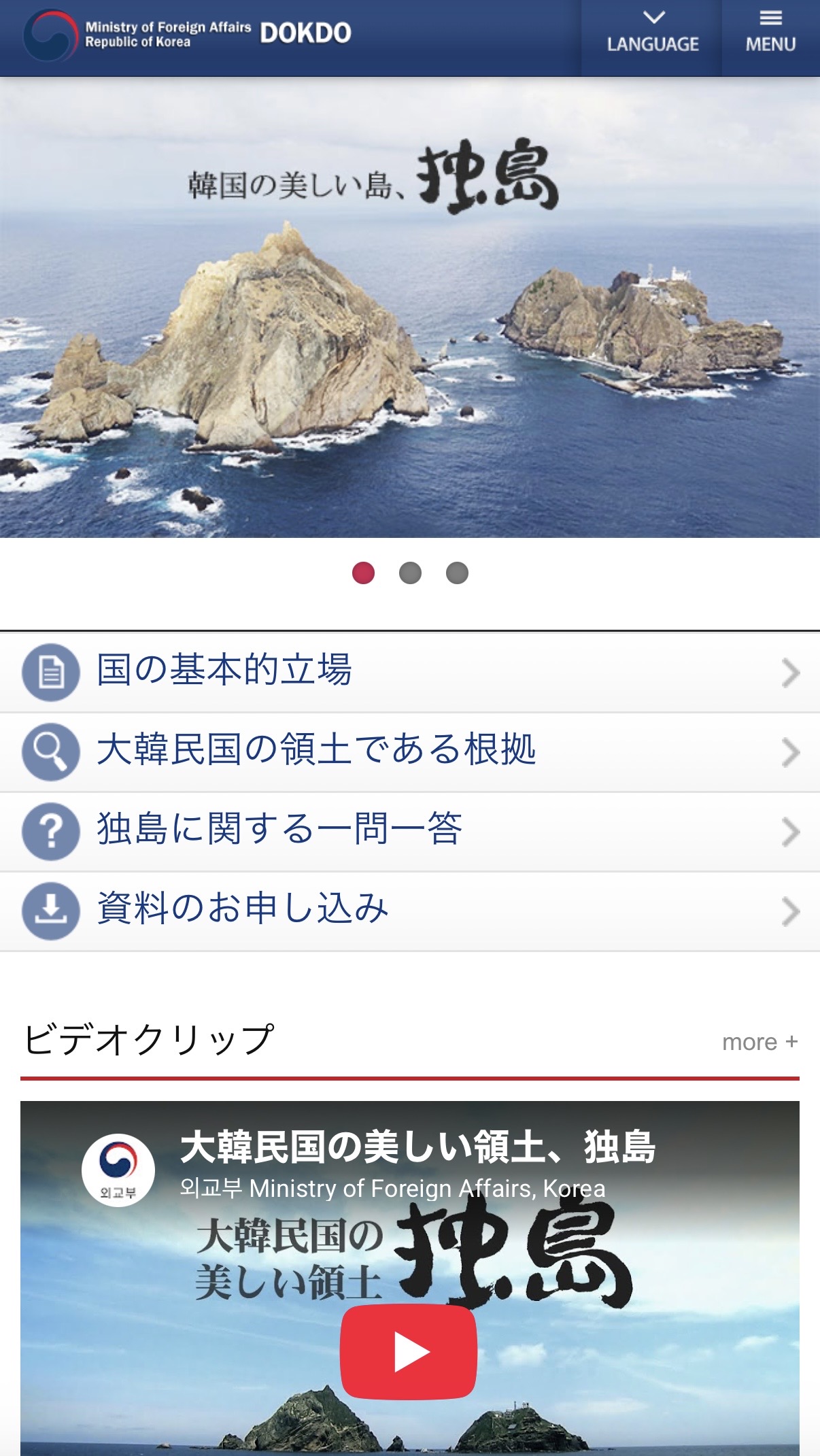Open the Dokdo island banner image
Screen dimensions: 820x1456
pos(410,307)
